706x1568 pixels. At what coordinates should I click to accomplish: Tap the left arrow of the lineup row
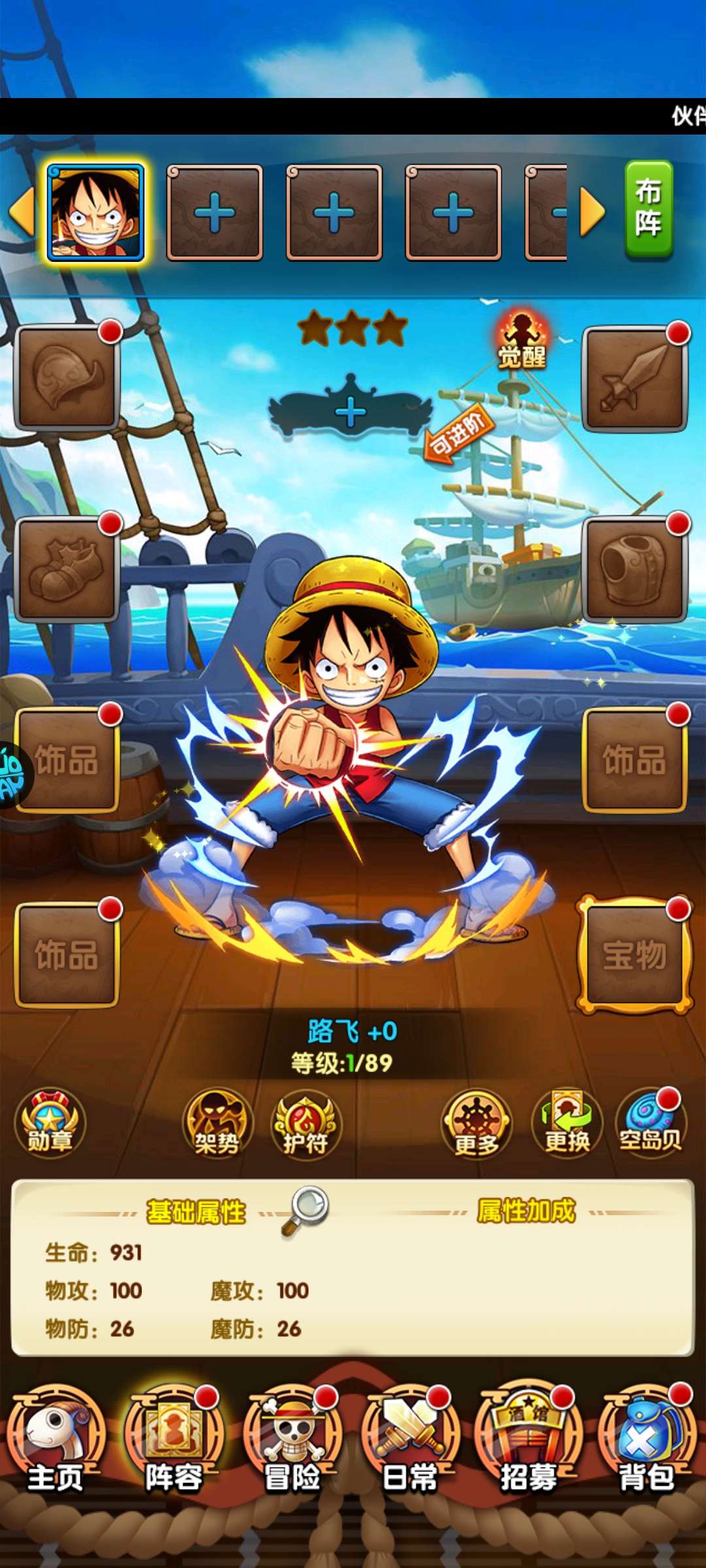[22, 212]
